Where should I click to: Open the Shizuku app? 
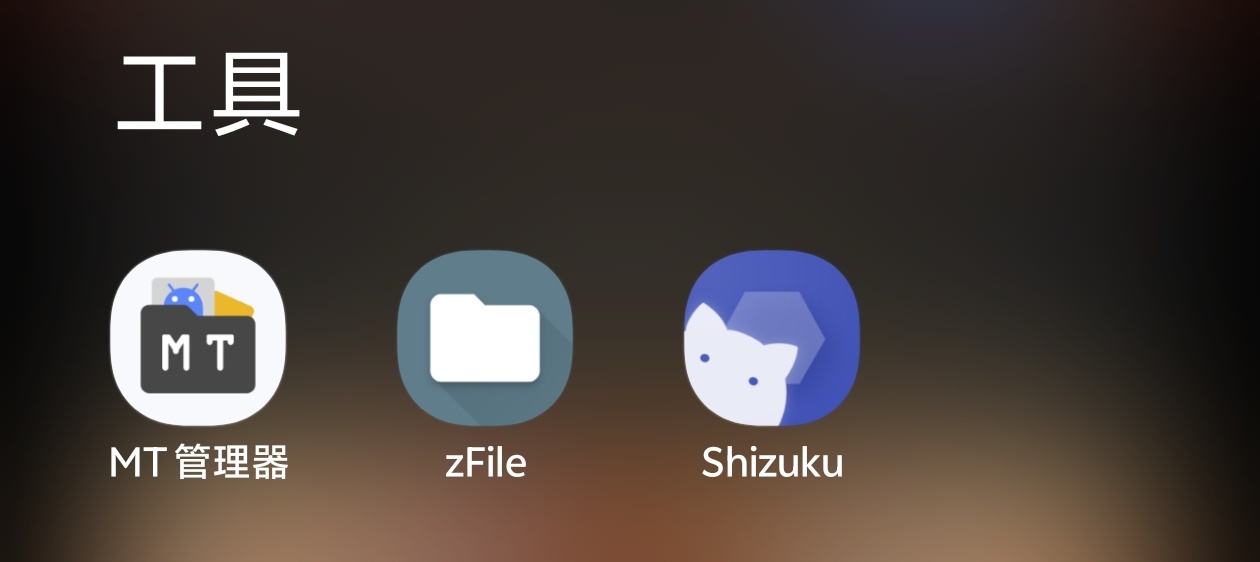pyautogui.click(x=772, y=339)
